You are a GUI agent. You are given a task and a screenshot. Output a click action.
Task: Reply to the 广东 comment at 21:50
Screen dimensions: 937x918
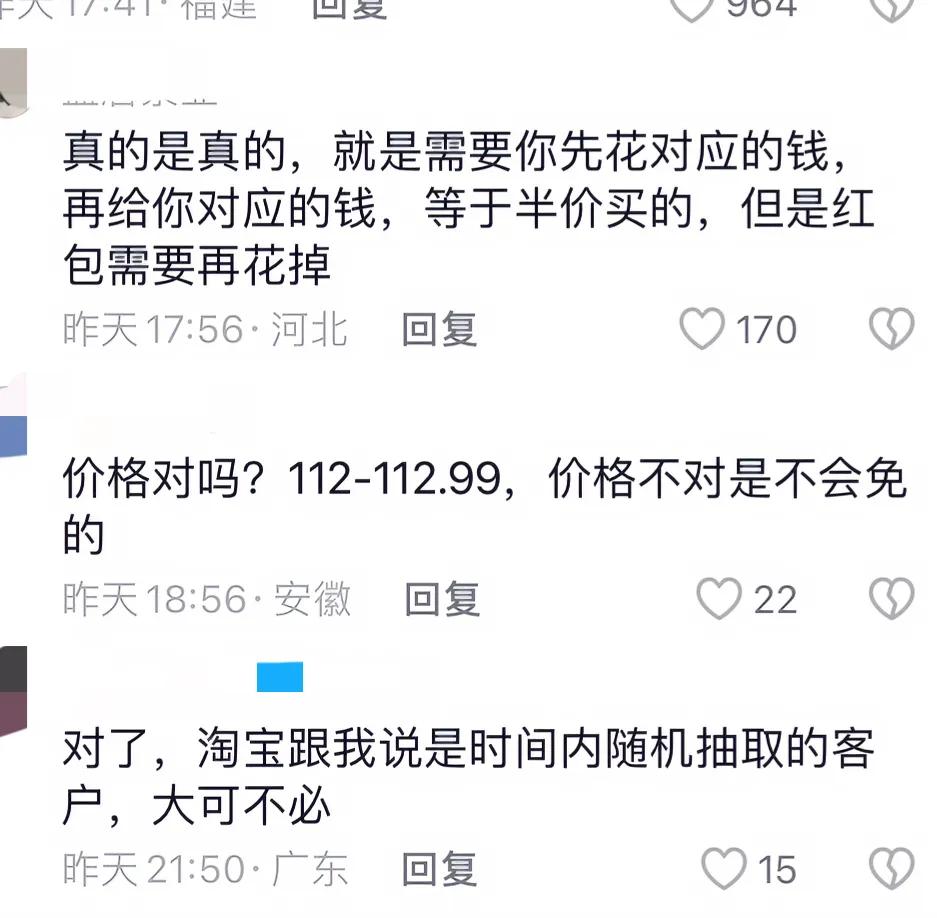pyautogui.click(x=440, y=869)
